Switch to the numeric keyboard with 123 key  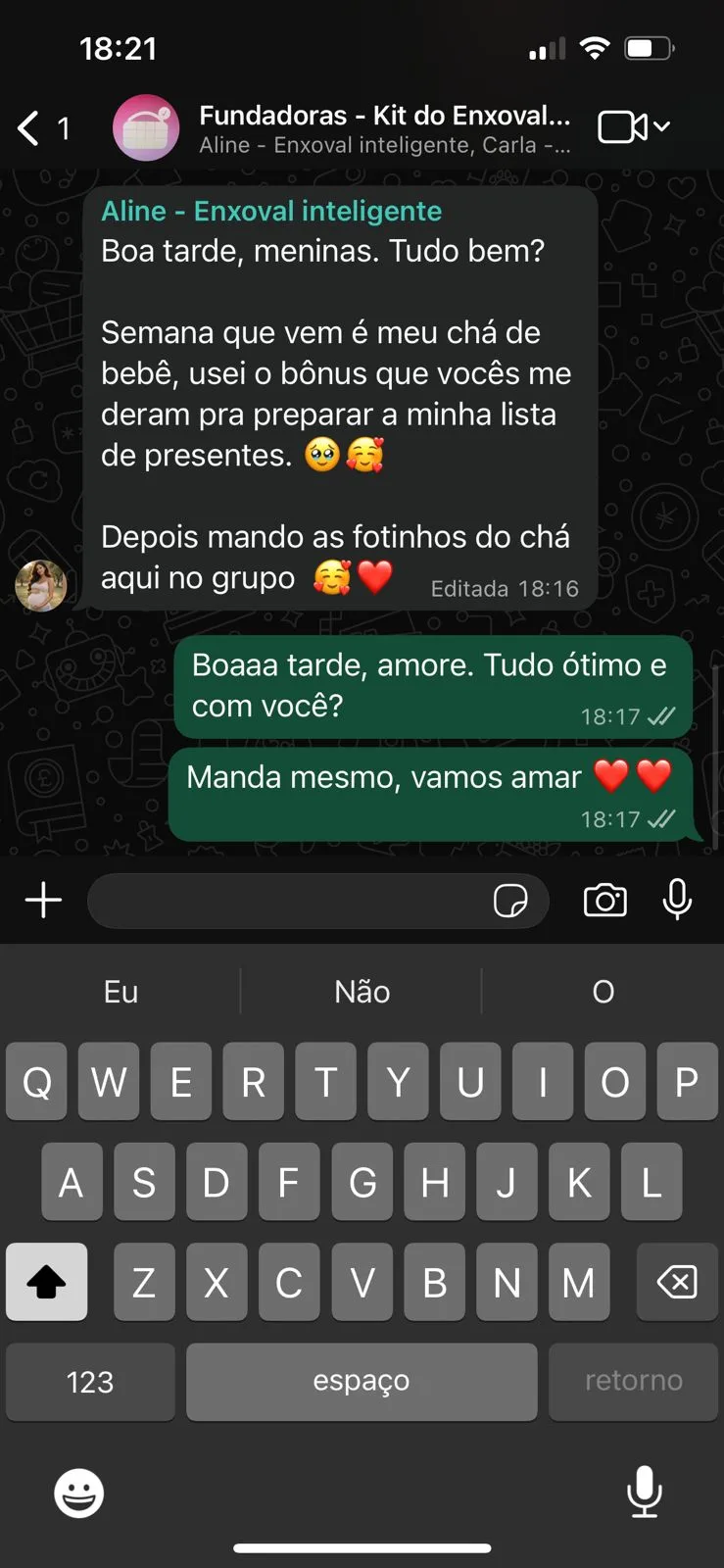pyautogui.click(x=89, y=1381)
